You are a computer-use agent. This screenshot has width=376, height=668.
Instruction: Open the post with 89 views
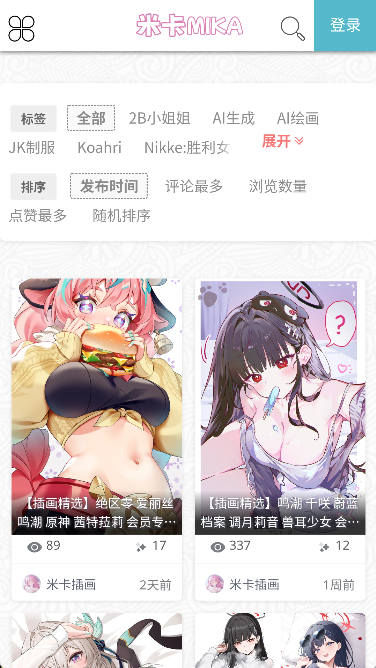pos(97,407)
